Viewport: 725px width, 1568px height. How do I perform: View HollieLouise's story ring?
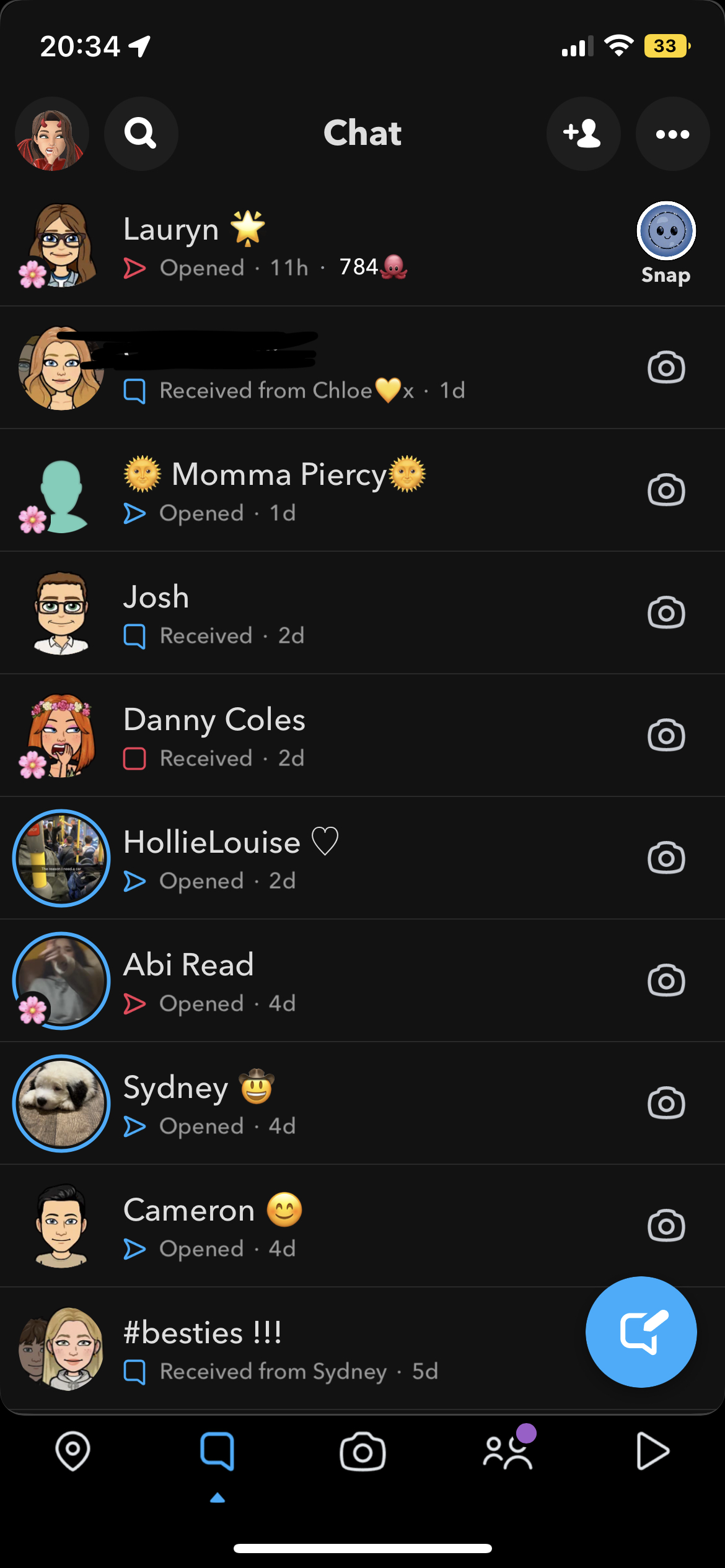pos(61,858)
